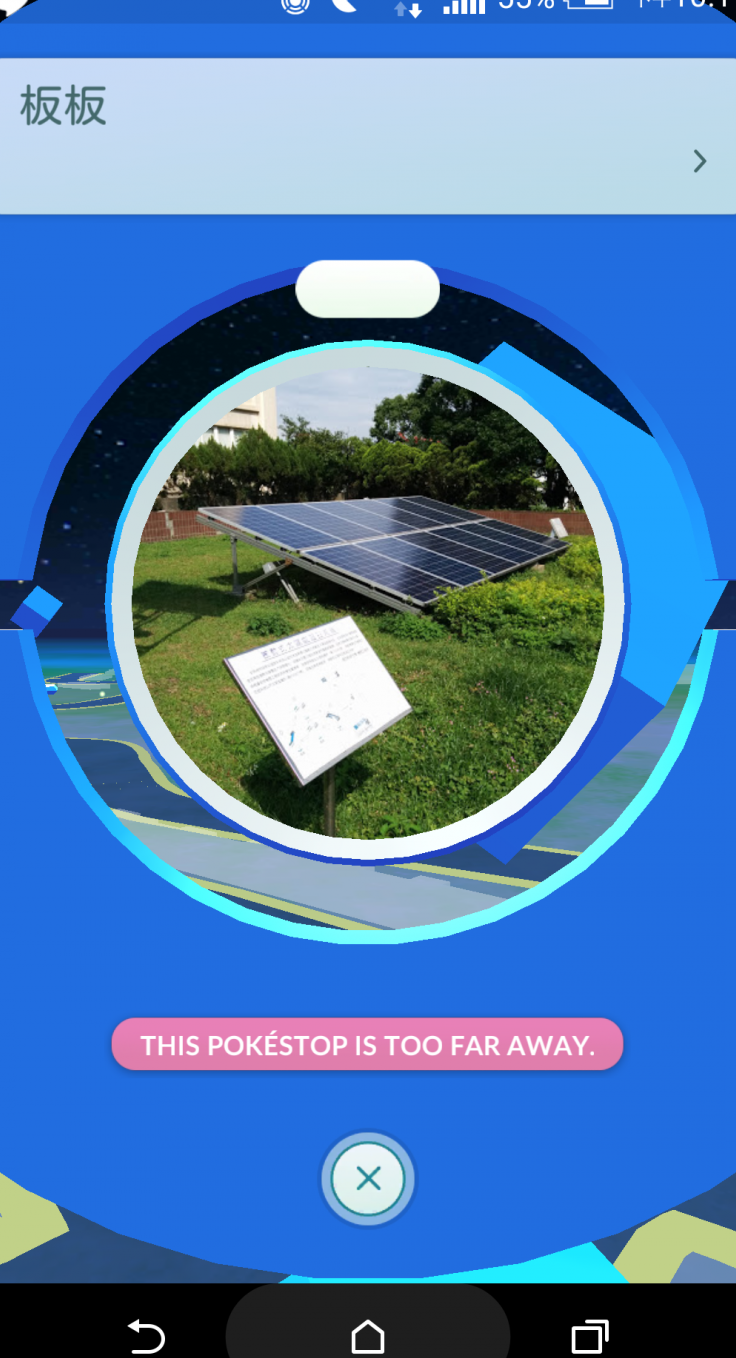Open details for the 板板 PokéStop

(x=699, y=161)
